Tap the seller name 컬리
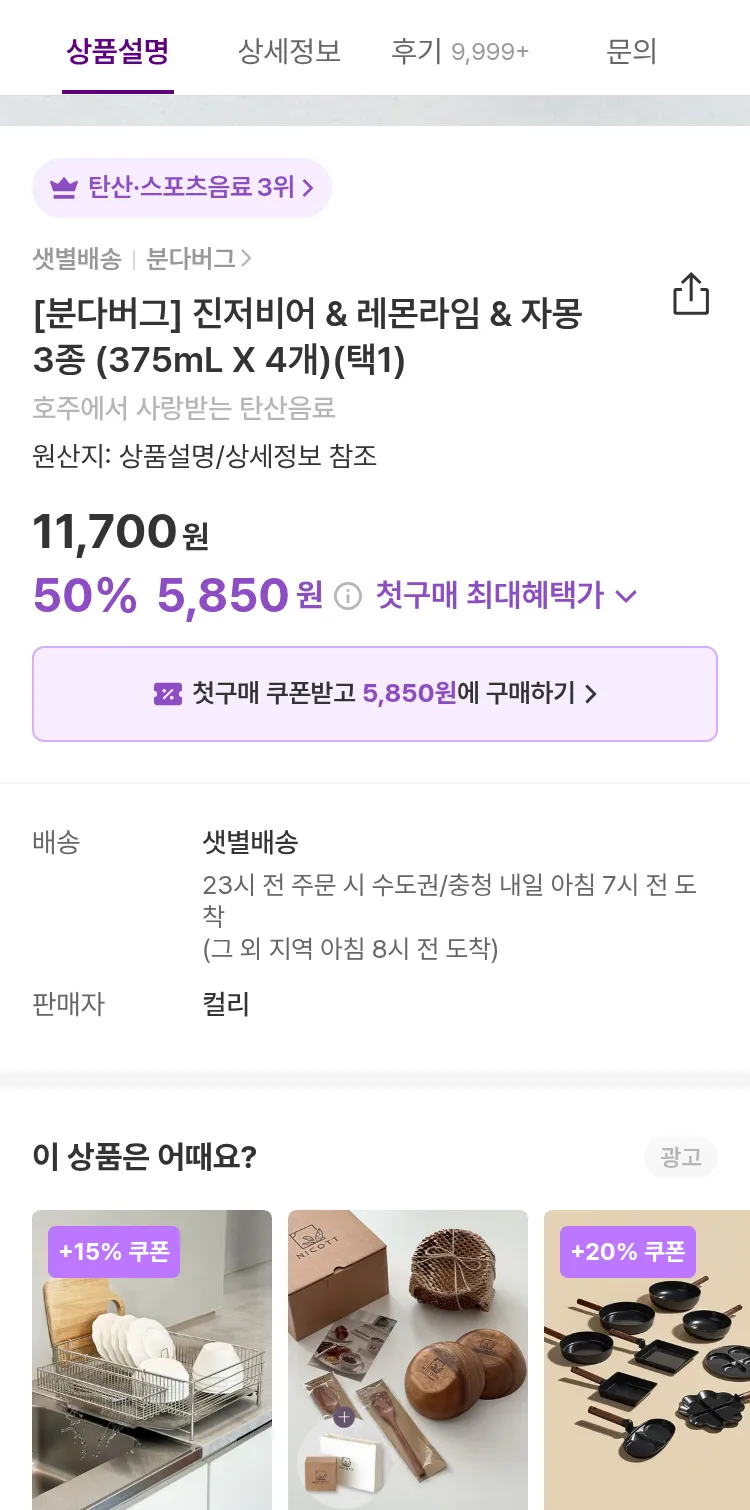The height and width of the screenshot is (1510, 750). (222, 1004)
